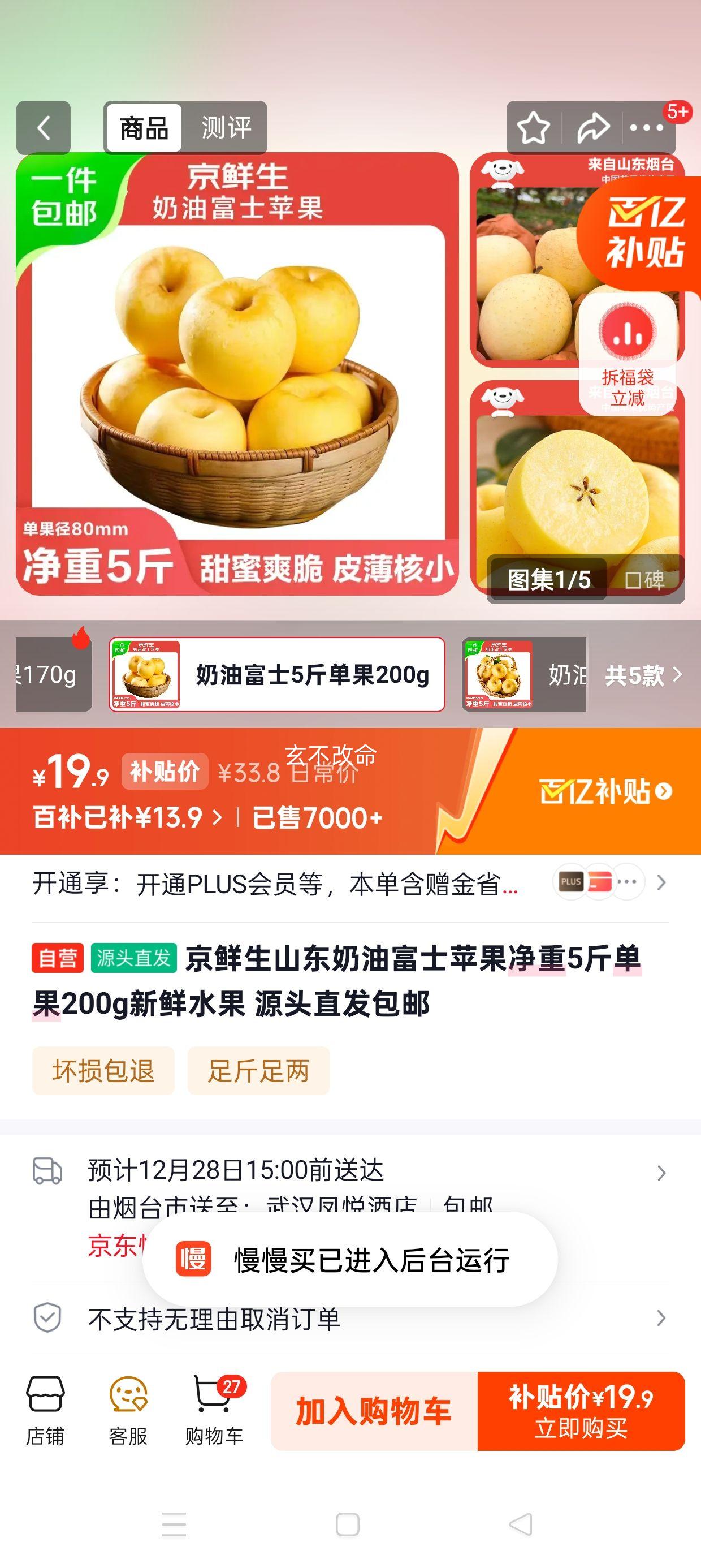The image size is (701, 1568).
Task: Open the 拆福袋立减 floating icon
Action: pyautogui.click(x=630, y=359)
